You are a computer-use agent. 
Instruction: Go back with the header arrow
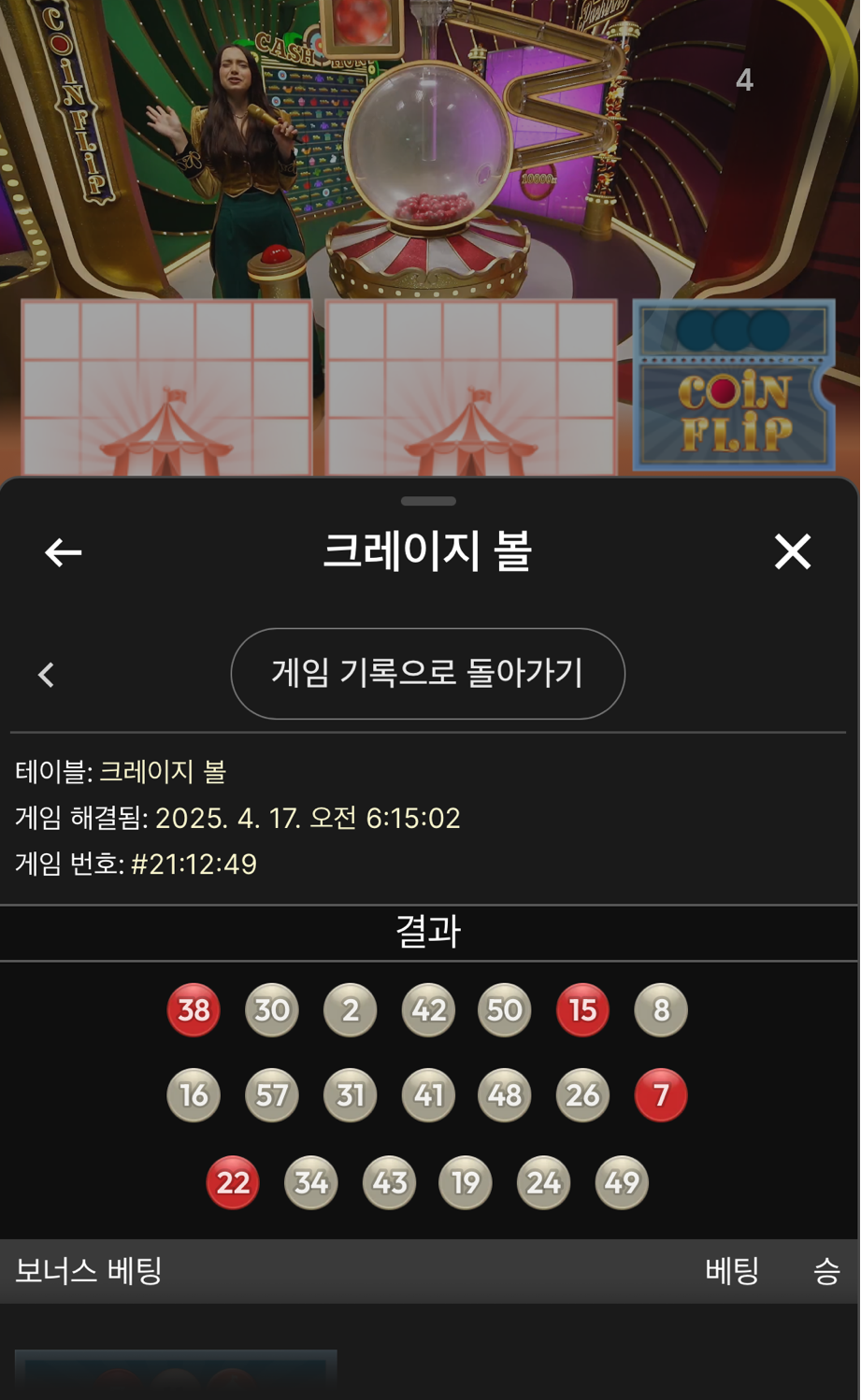(64, 552)
